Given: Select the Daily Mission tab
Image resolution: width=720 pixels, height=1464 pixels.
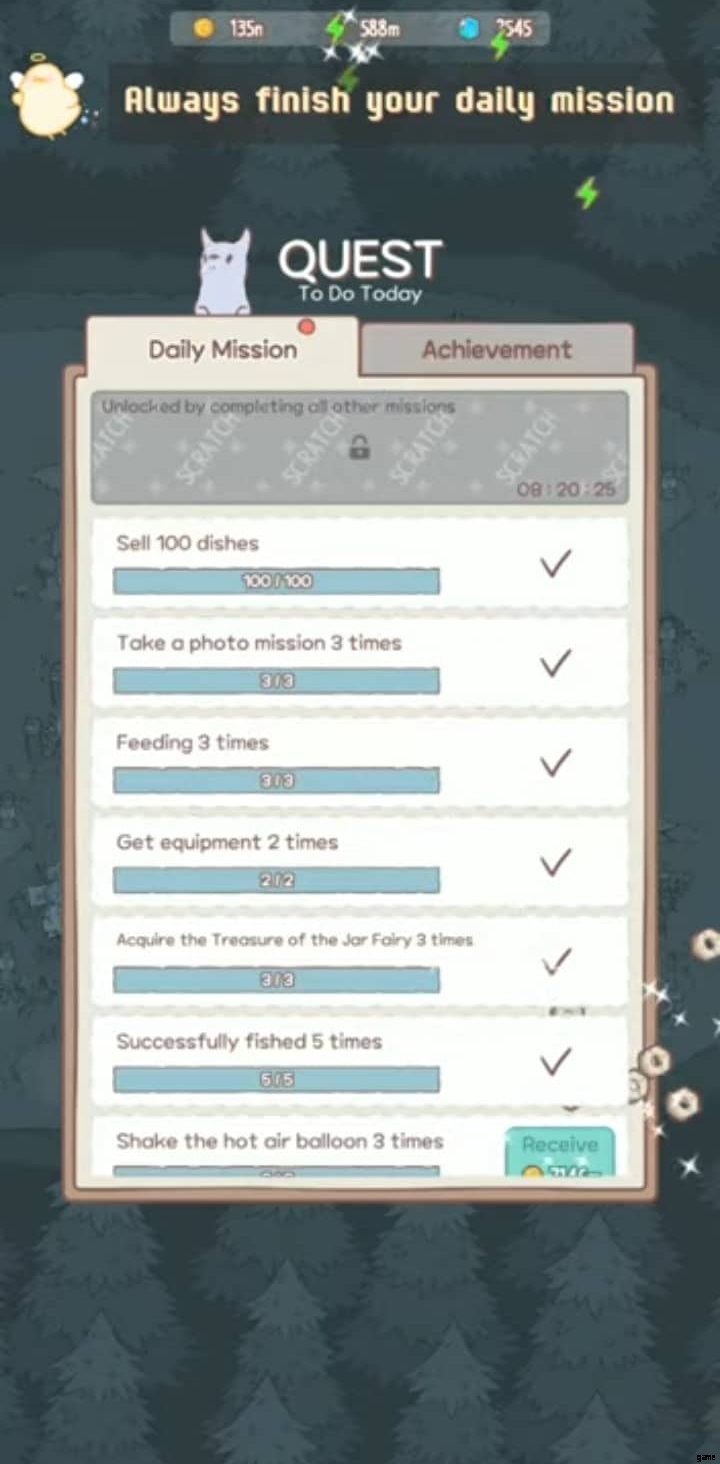Looking at the screenshot, I should click(222, 349).
